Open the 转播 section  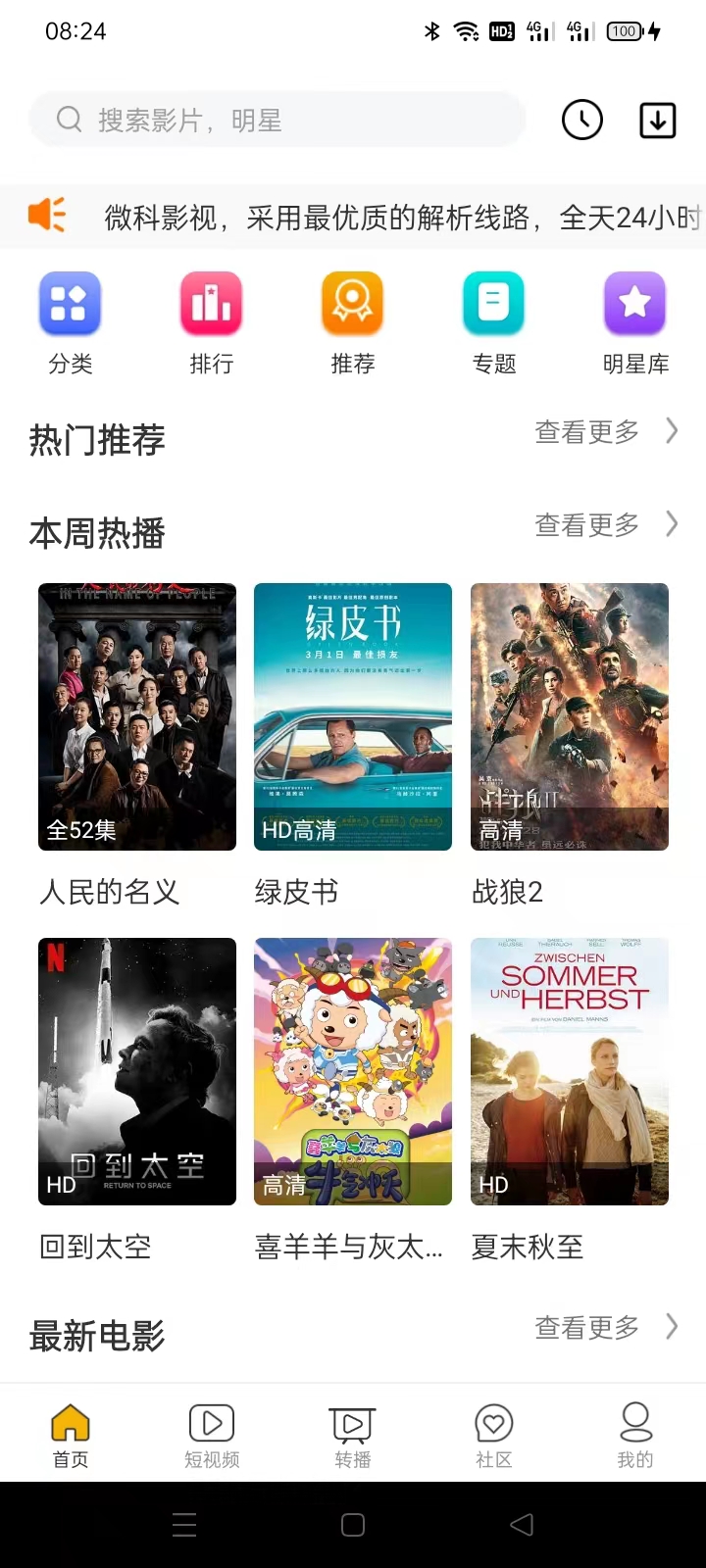point(352,1433)
